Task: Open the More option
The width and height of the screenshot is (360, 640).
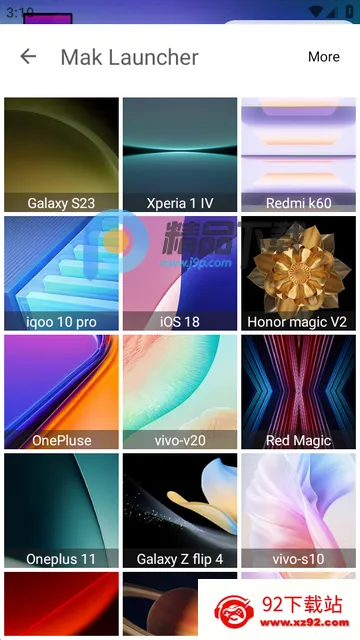Action: (324, 57)
